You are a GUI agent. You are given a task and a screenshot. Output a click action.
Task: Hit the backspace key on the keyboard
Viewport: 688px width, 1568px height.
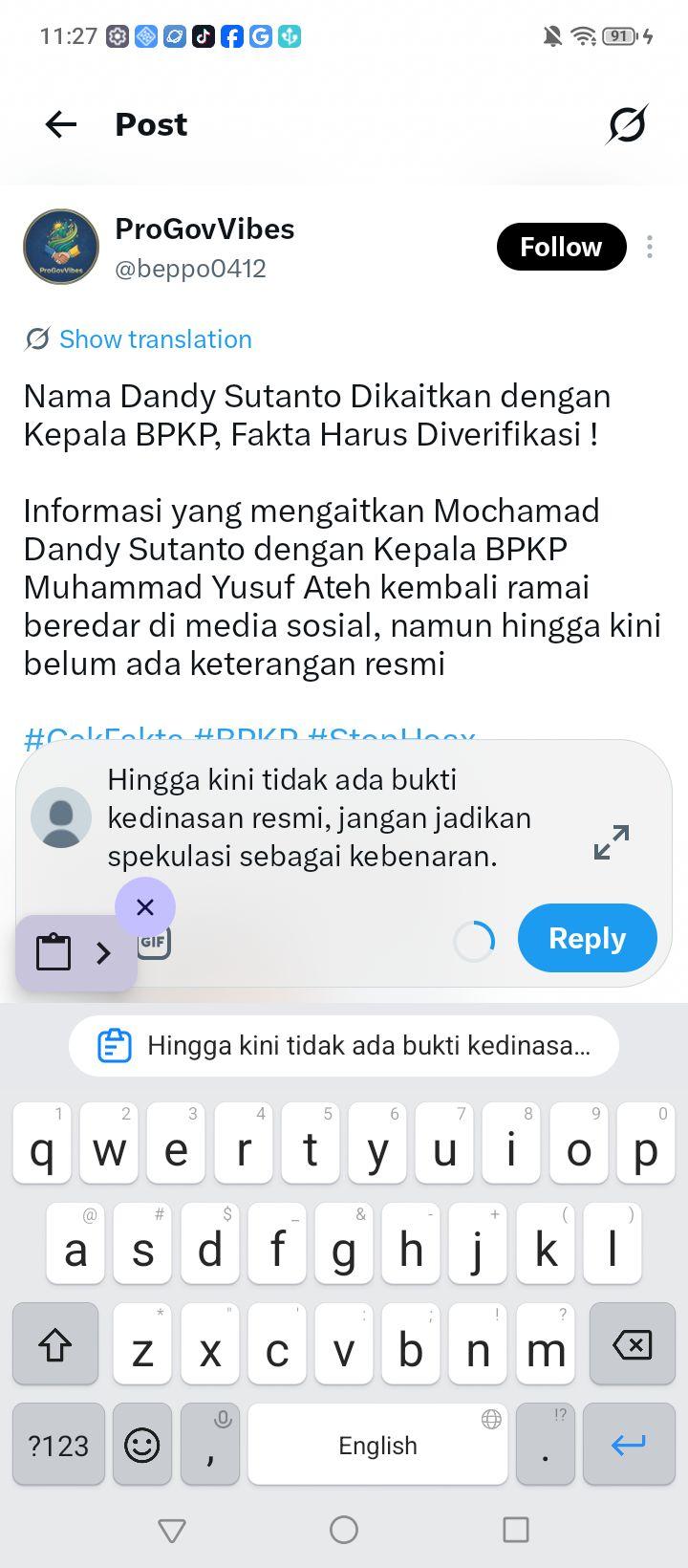point(632,1344)
